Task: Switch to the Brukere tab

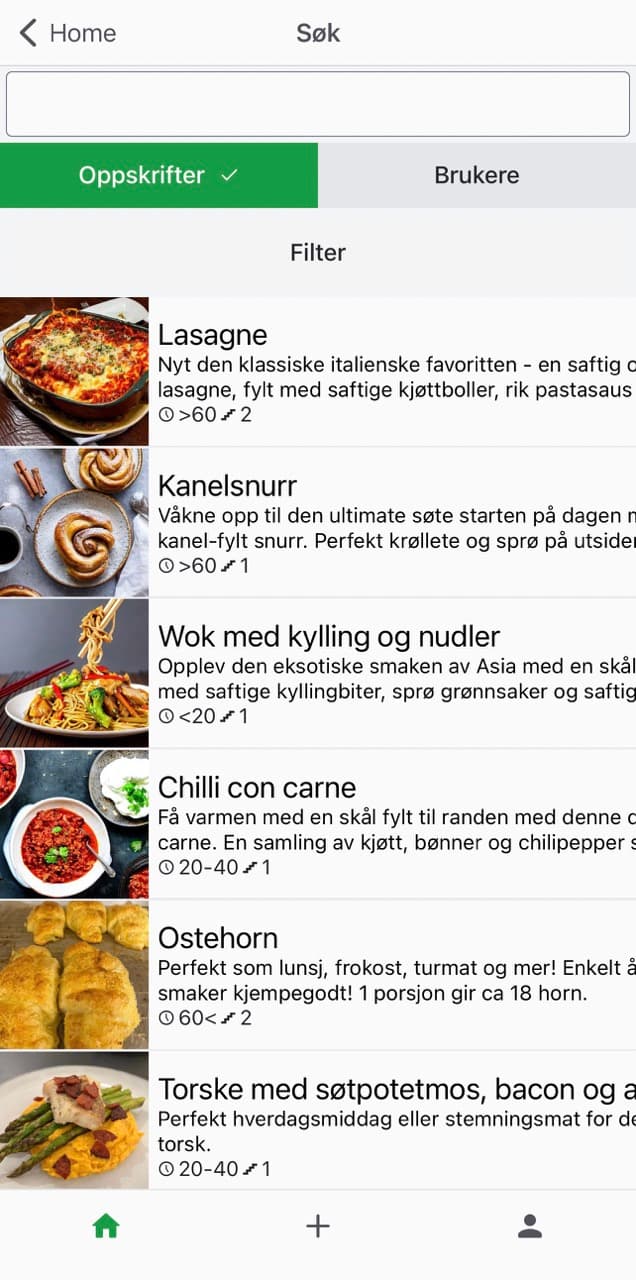Action: pos(476,175)
